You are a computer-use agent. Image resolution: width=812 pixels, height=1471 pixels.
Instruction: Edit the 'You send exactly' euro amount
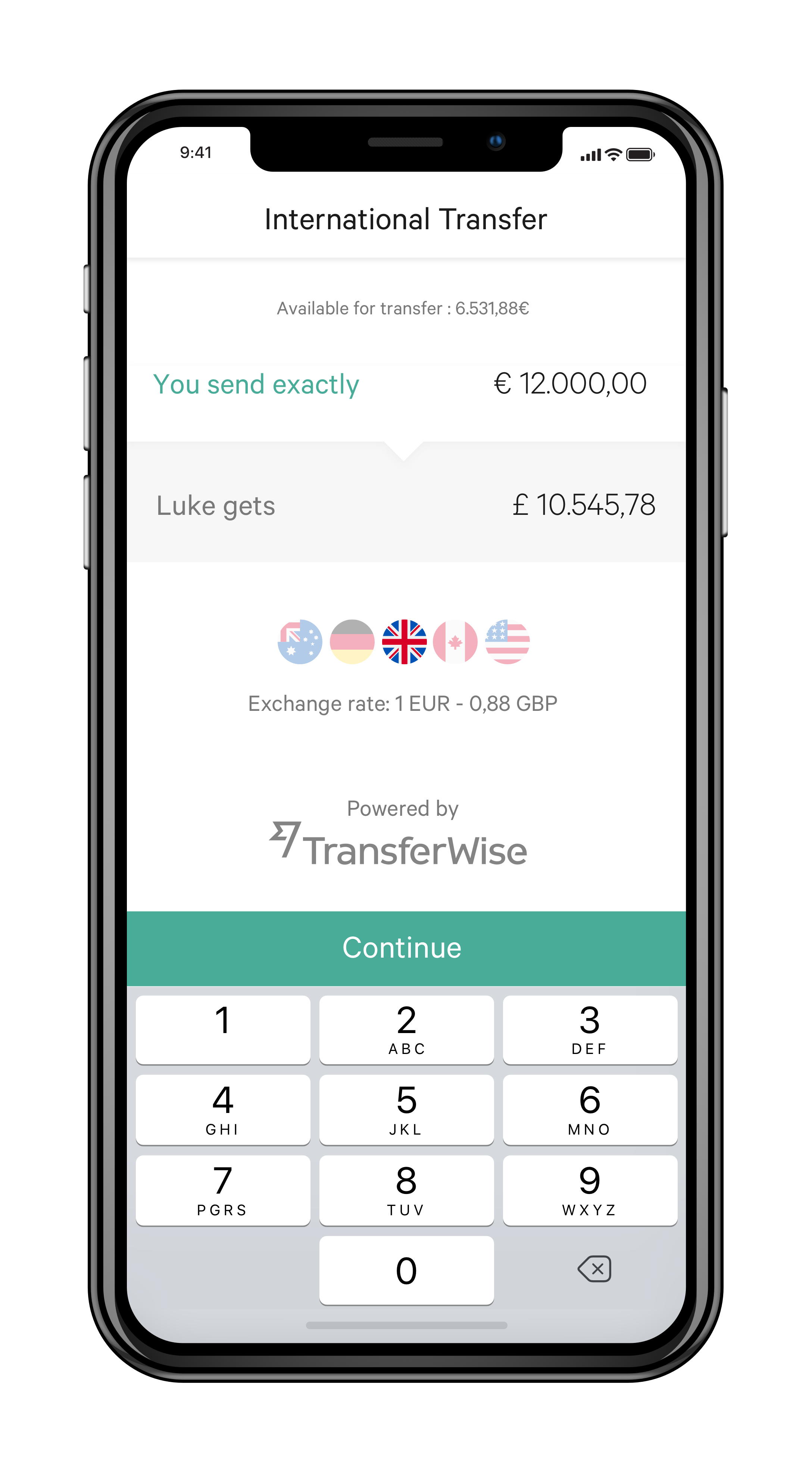[x=569, y=384]
